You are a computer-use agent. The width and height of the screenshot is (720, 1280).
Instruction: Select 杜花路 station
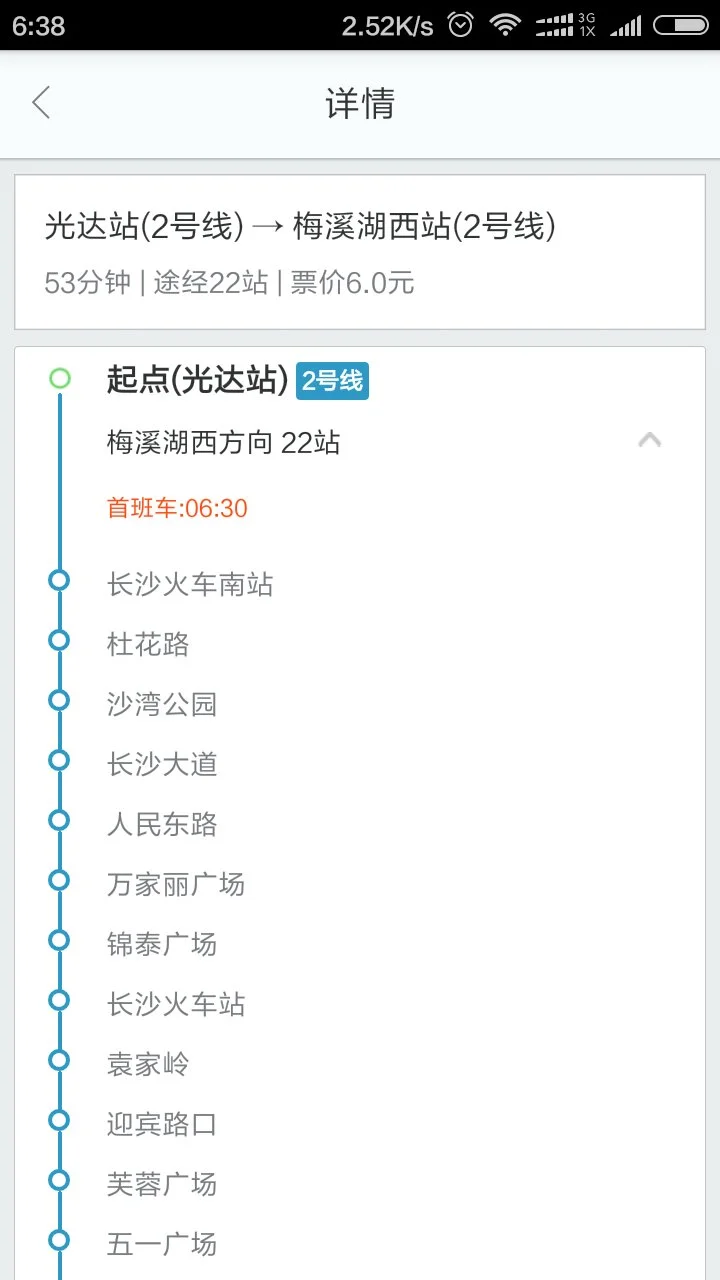(146, 645)
